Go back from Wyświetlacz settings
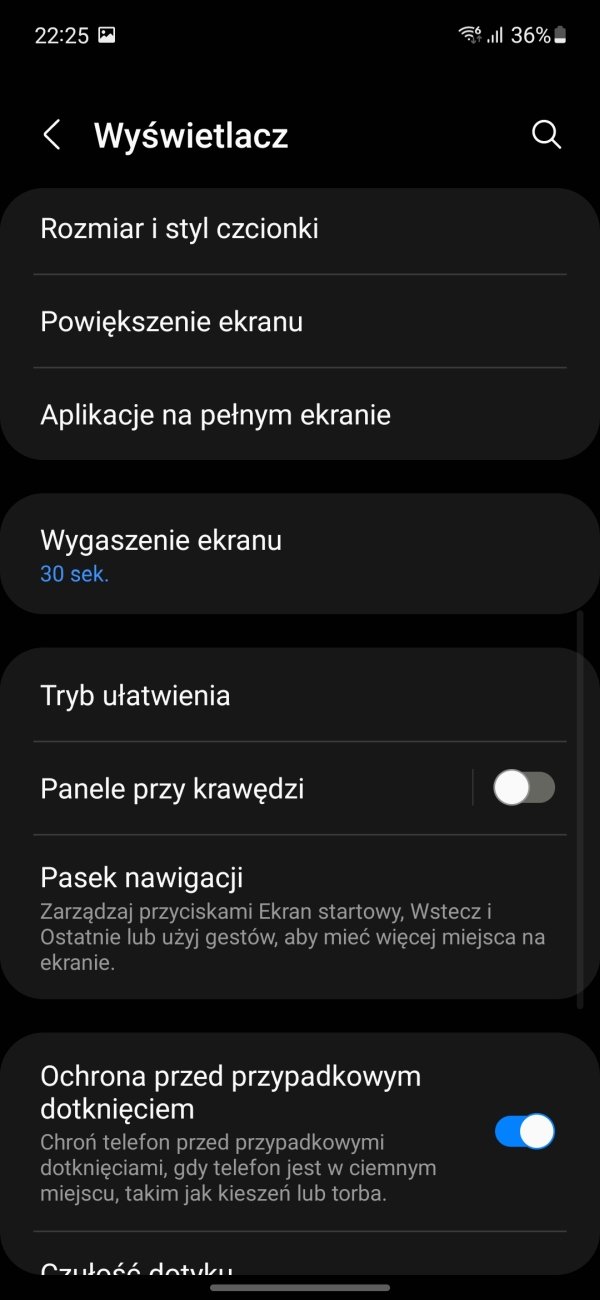Screen dimensions: 600x1300 tap(52, 135)
